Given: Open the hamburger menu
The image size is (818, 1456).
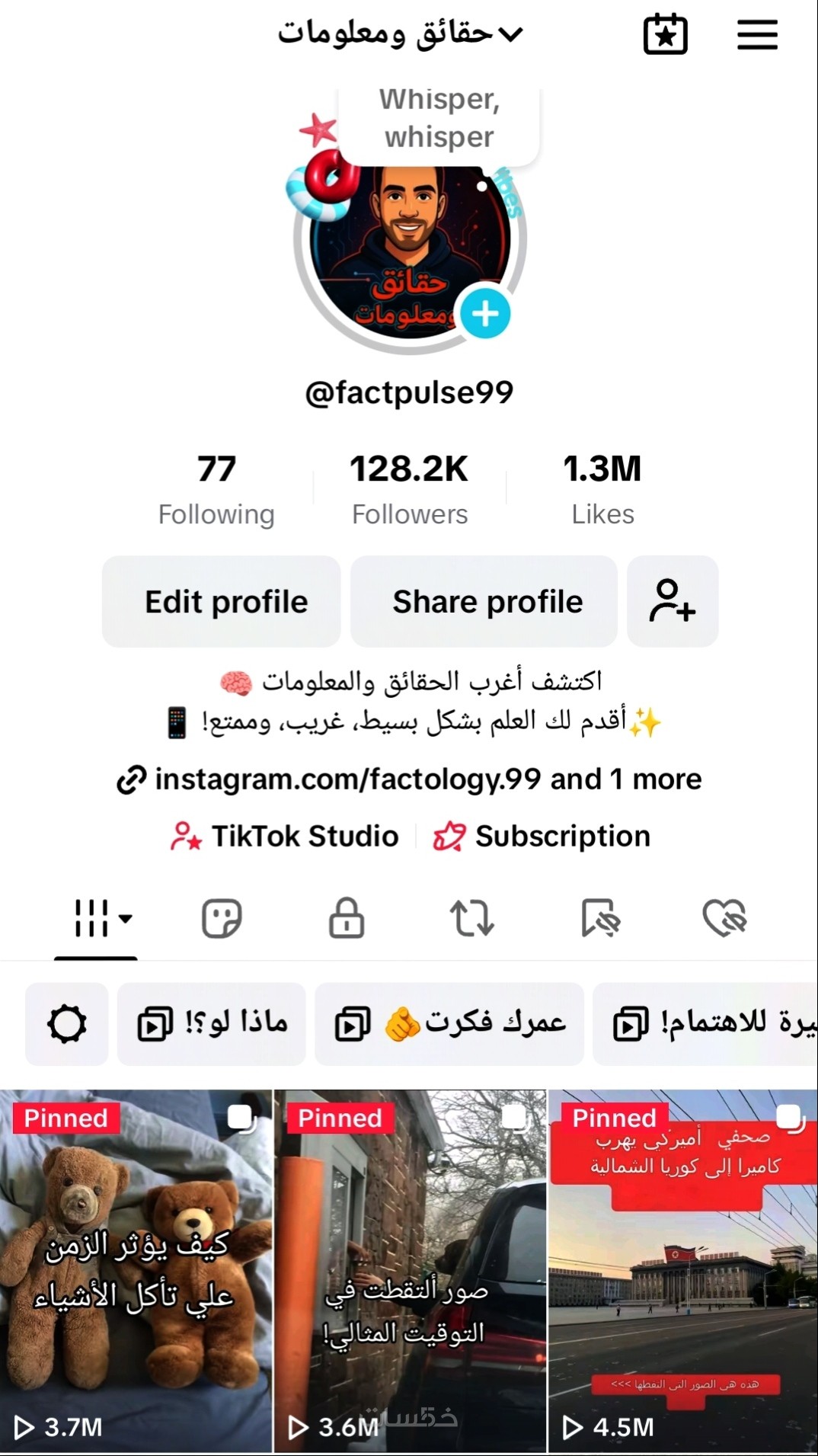Looking at the screenshot, I should (757, 35).
